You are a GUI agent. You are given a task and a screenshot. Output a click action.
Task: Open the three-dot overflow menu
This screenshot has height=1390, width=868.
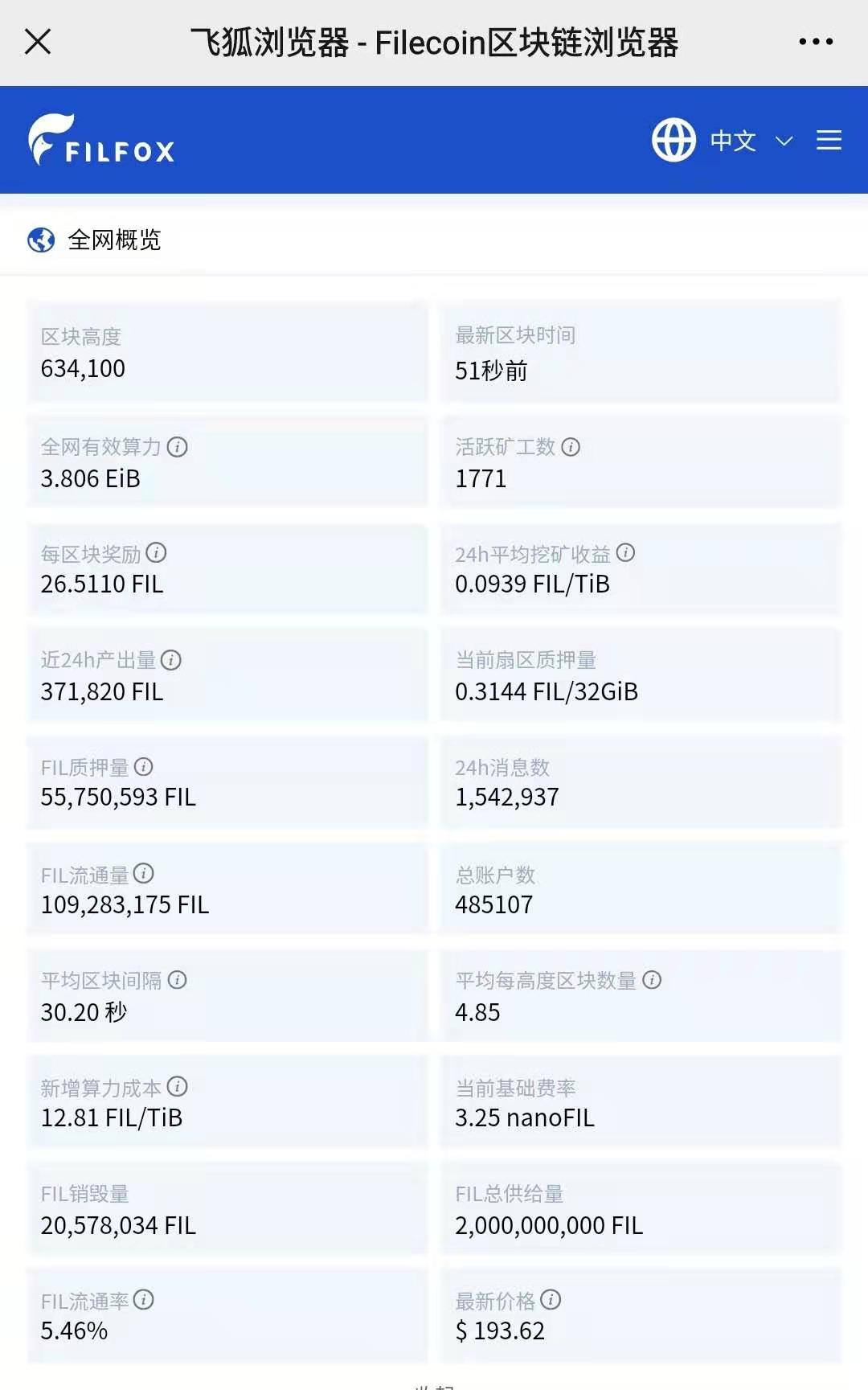pyautogui.click(x=816, y=42)
